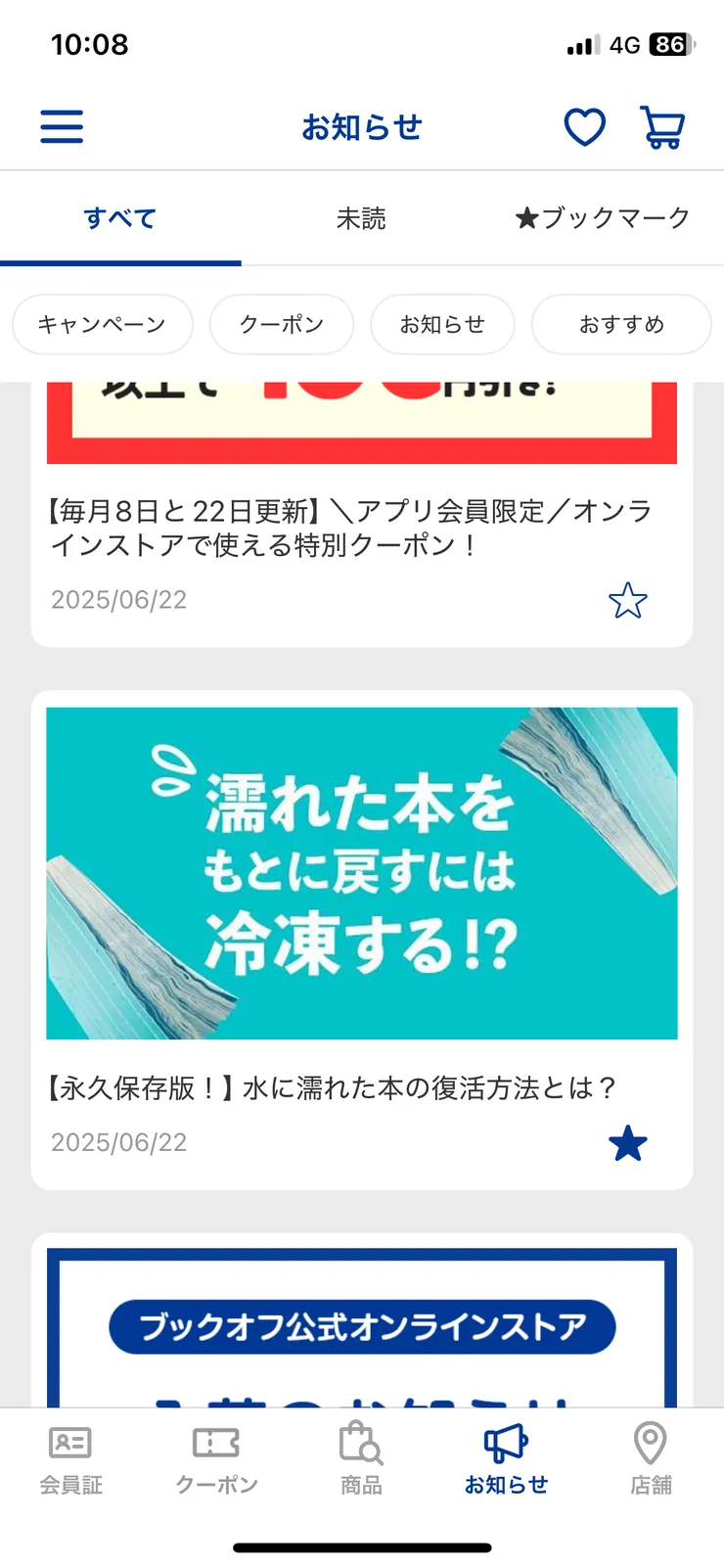Viewport: 724px width, 1568px height.
Task: Open the hamburger menu
Action: click(x=62, y=127)
